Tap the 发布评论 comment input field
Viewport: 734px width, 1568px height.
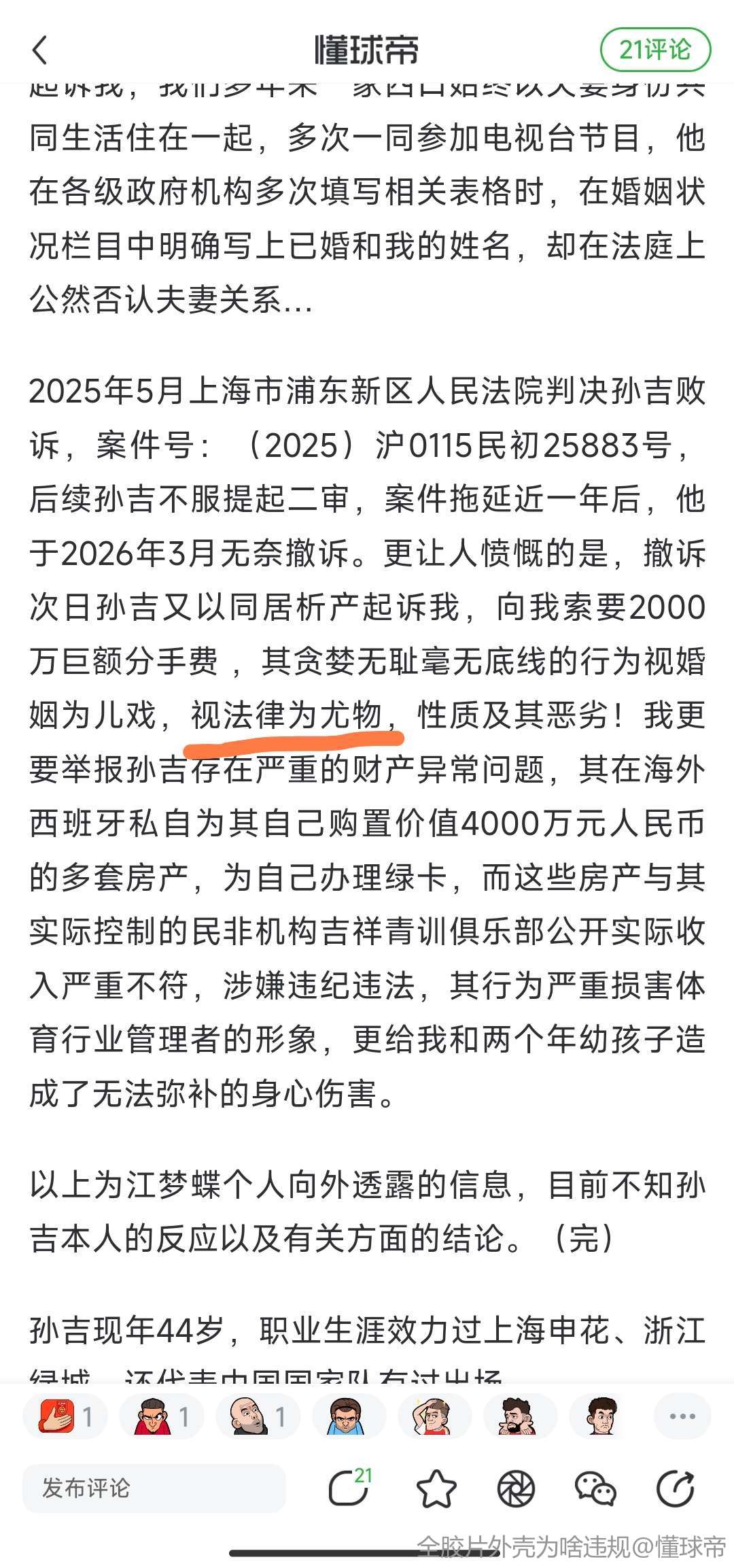pyautogui.click(x=154, y=1488)
